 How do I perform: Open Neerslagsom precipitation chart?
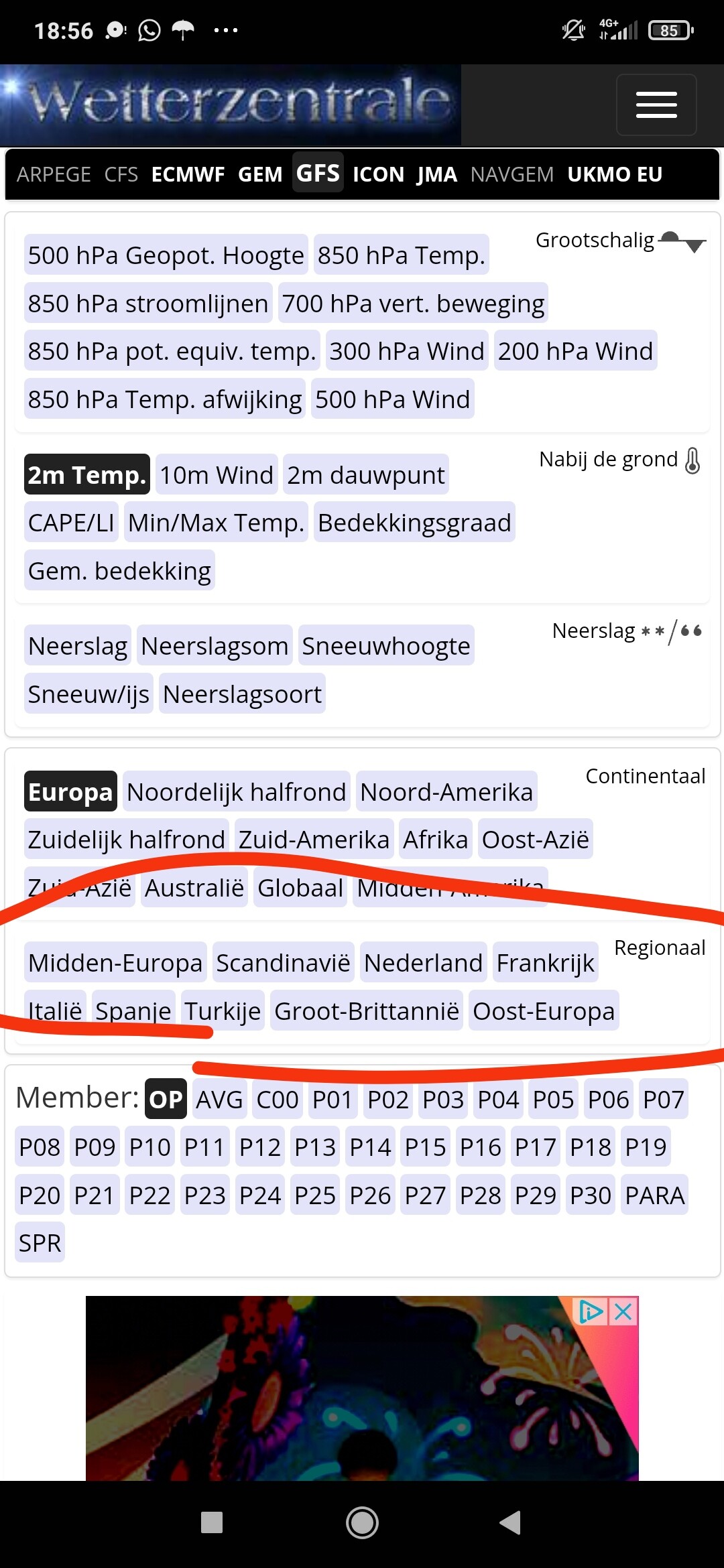215,646
